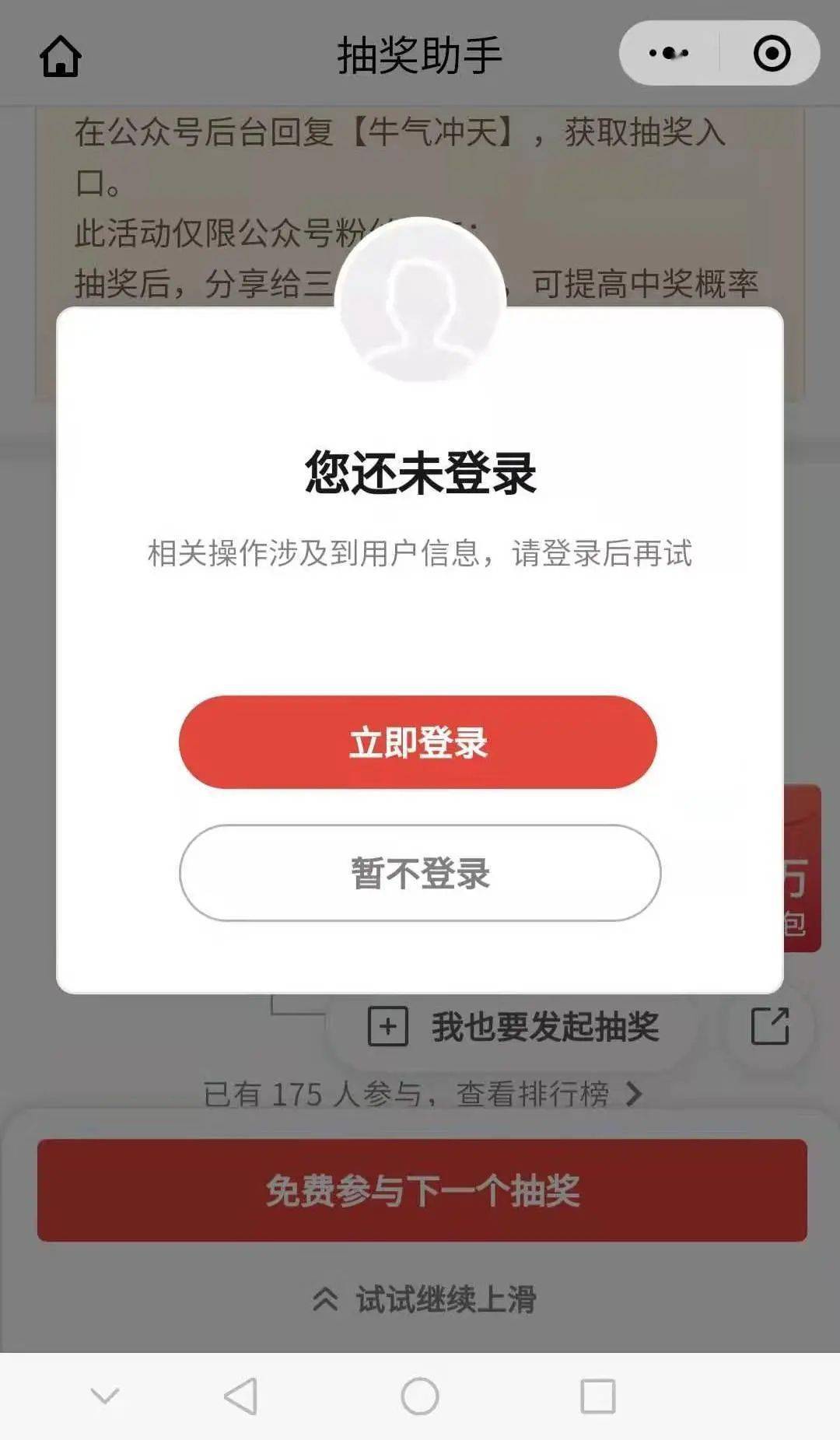Choose 暂不登录 to skip login
This screenshot has height=1440, width=840.
pyautogui.click(x=420, y=873)
